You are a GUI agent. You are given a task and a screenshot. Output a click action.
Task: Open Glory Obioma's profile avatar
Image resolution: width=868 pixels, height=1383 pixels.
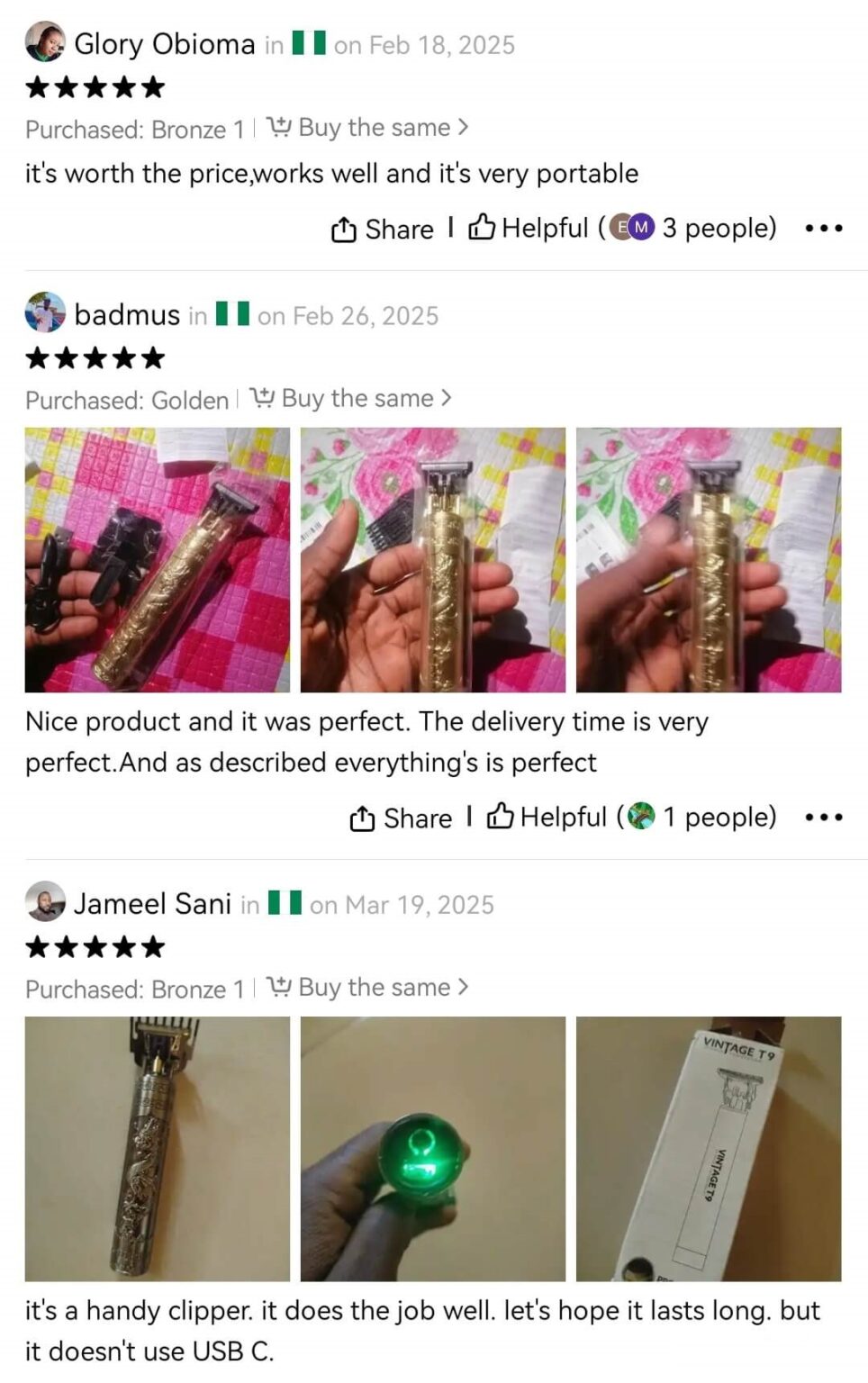coord(45,42)
